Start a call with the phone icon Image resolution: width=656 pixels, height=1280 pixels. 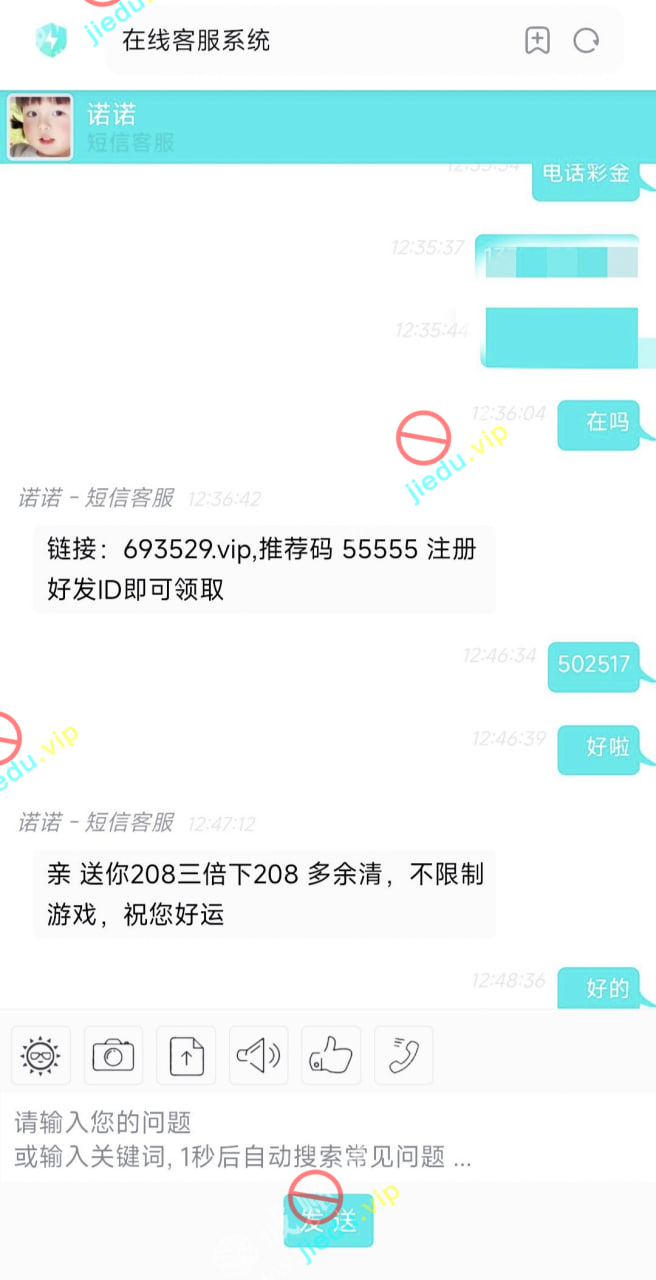click(403, 1055)
